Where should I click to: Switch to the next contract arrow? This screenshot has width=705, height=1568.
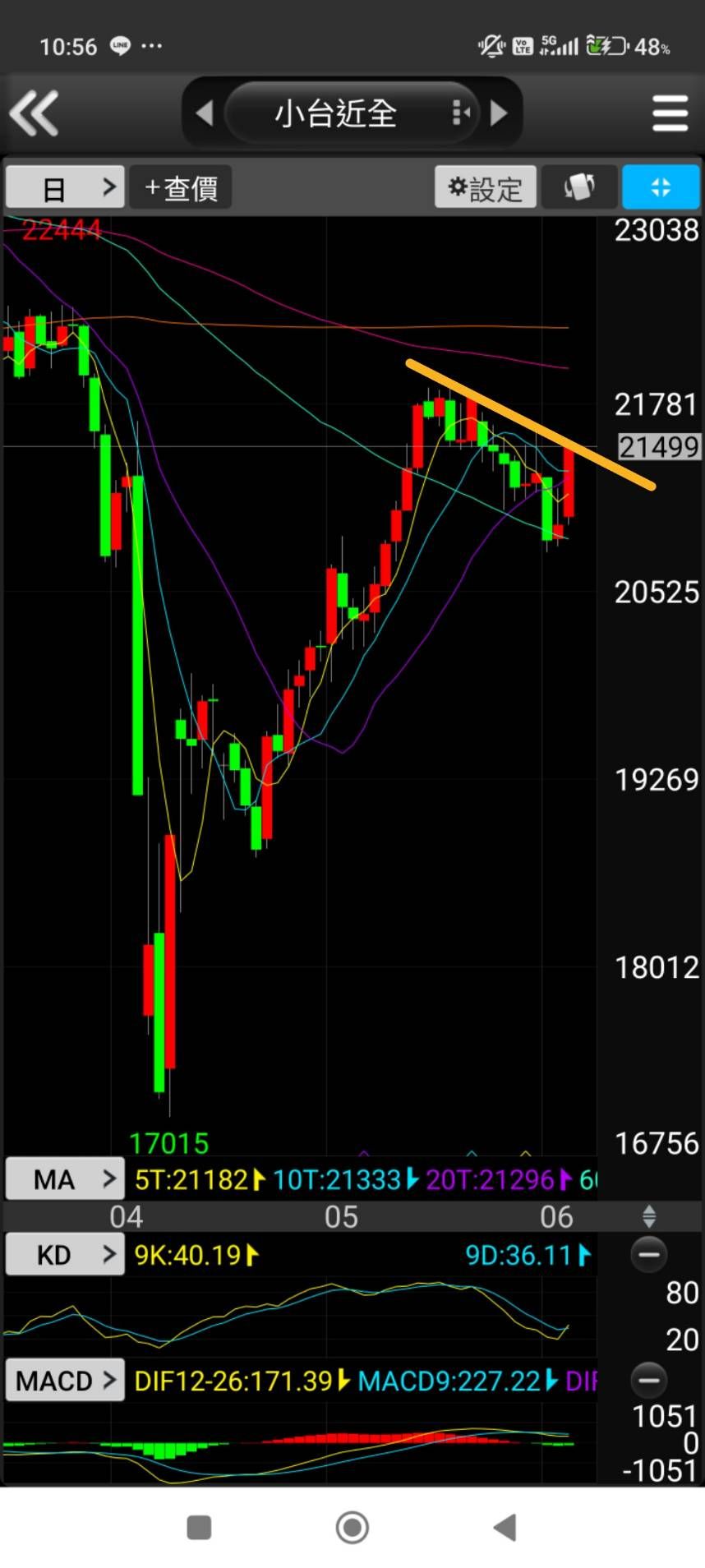[499, 113]
